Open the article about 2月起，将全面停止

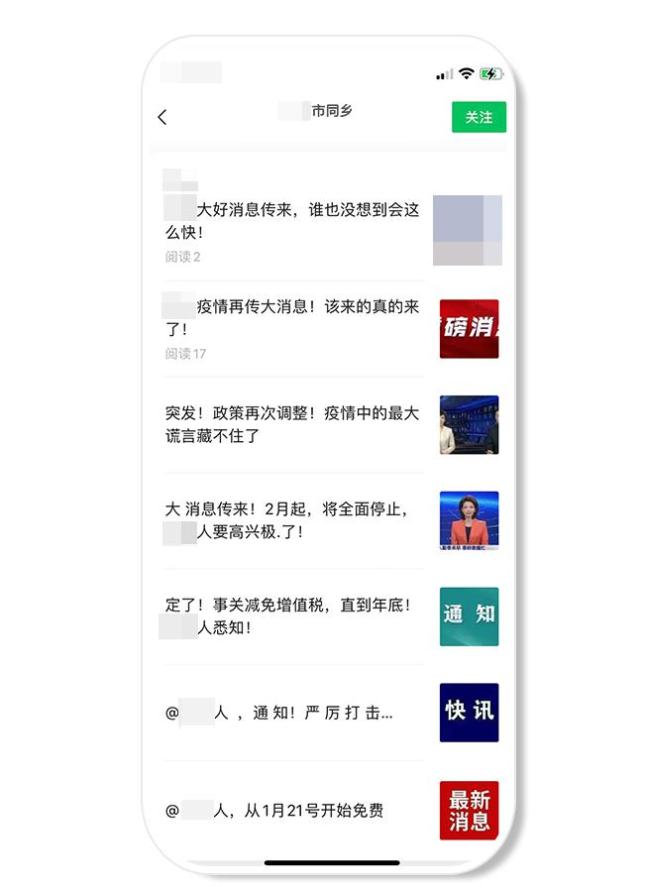(x=290, y=520)
